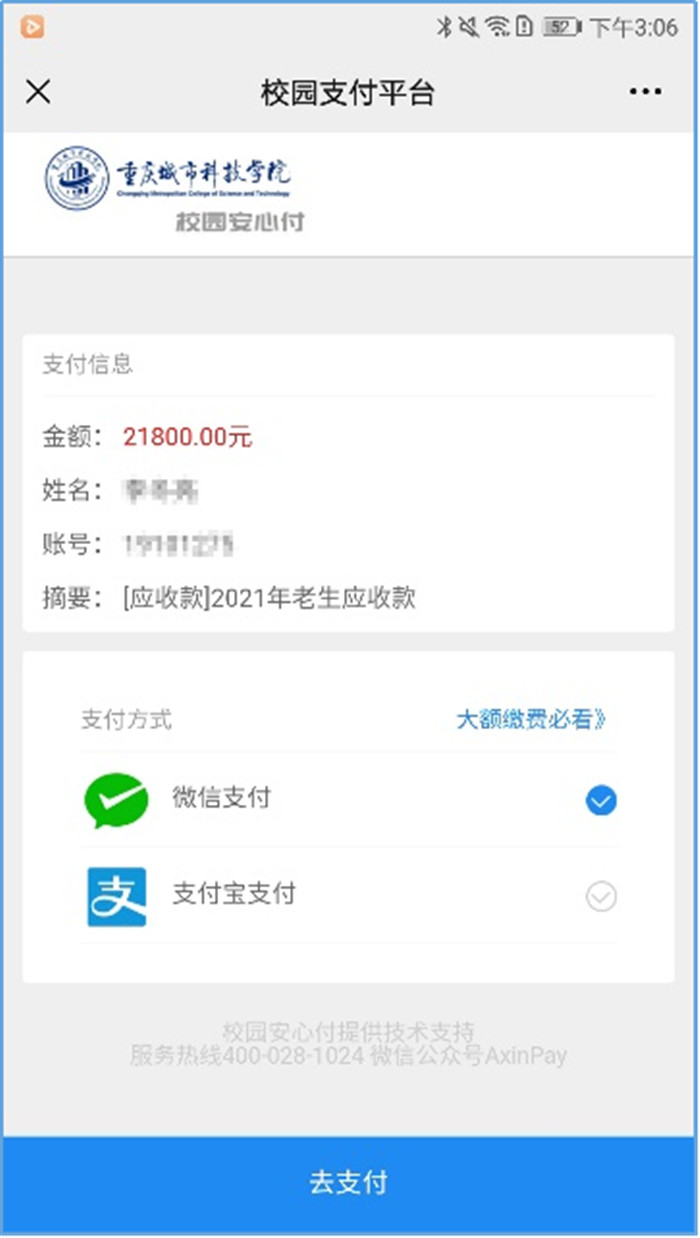The image size is (700, 1238).
Task: Open the three-dot more options menu
Action: pos(645,92)
